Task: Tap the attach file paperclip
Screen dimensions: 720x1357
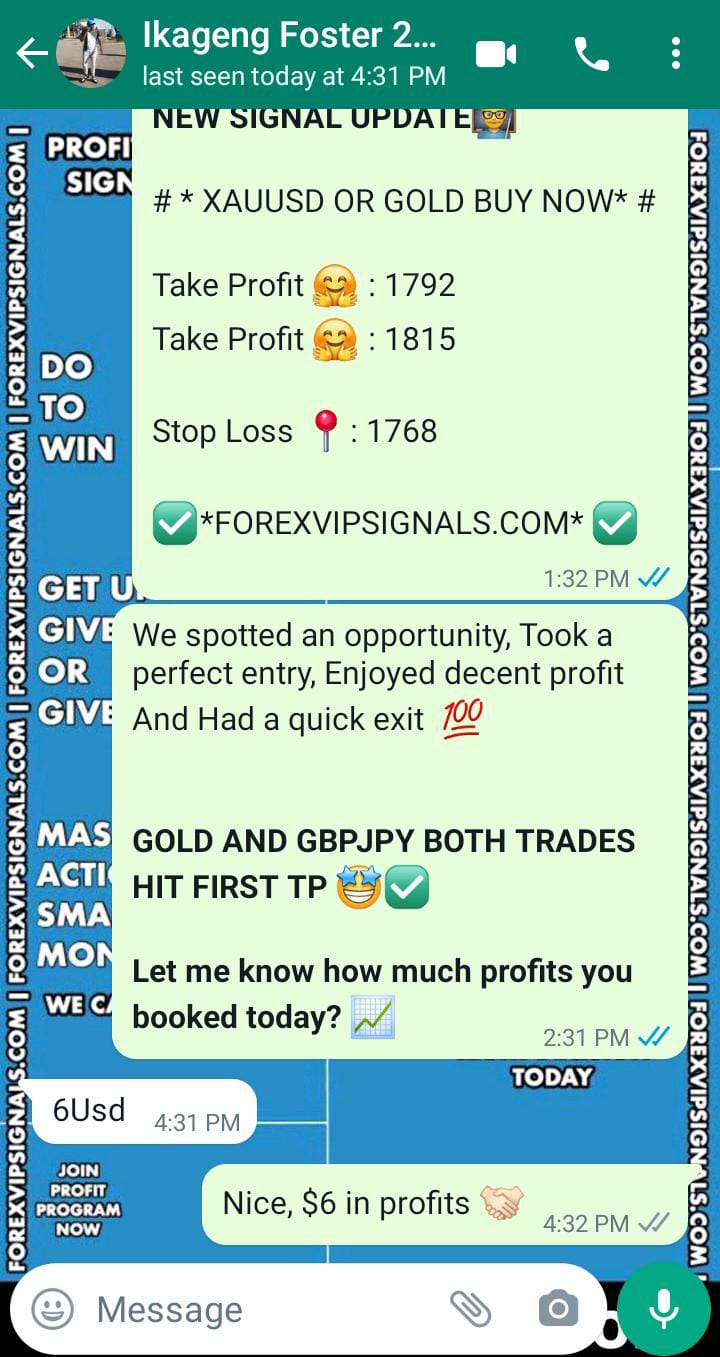Action: [x=469, y=1308]
